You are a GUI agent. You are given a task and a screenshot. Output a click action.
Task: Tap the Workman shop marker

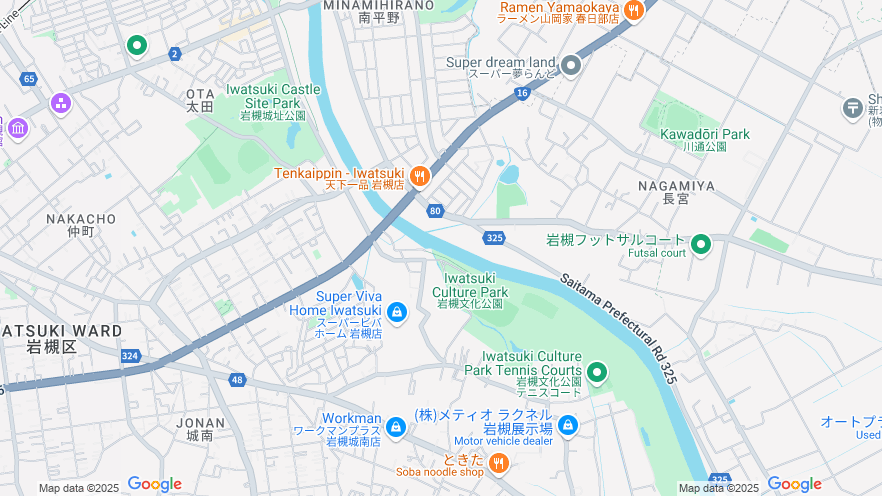tap(396, 427)
